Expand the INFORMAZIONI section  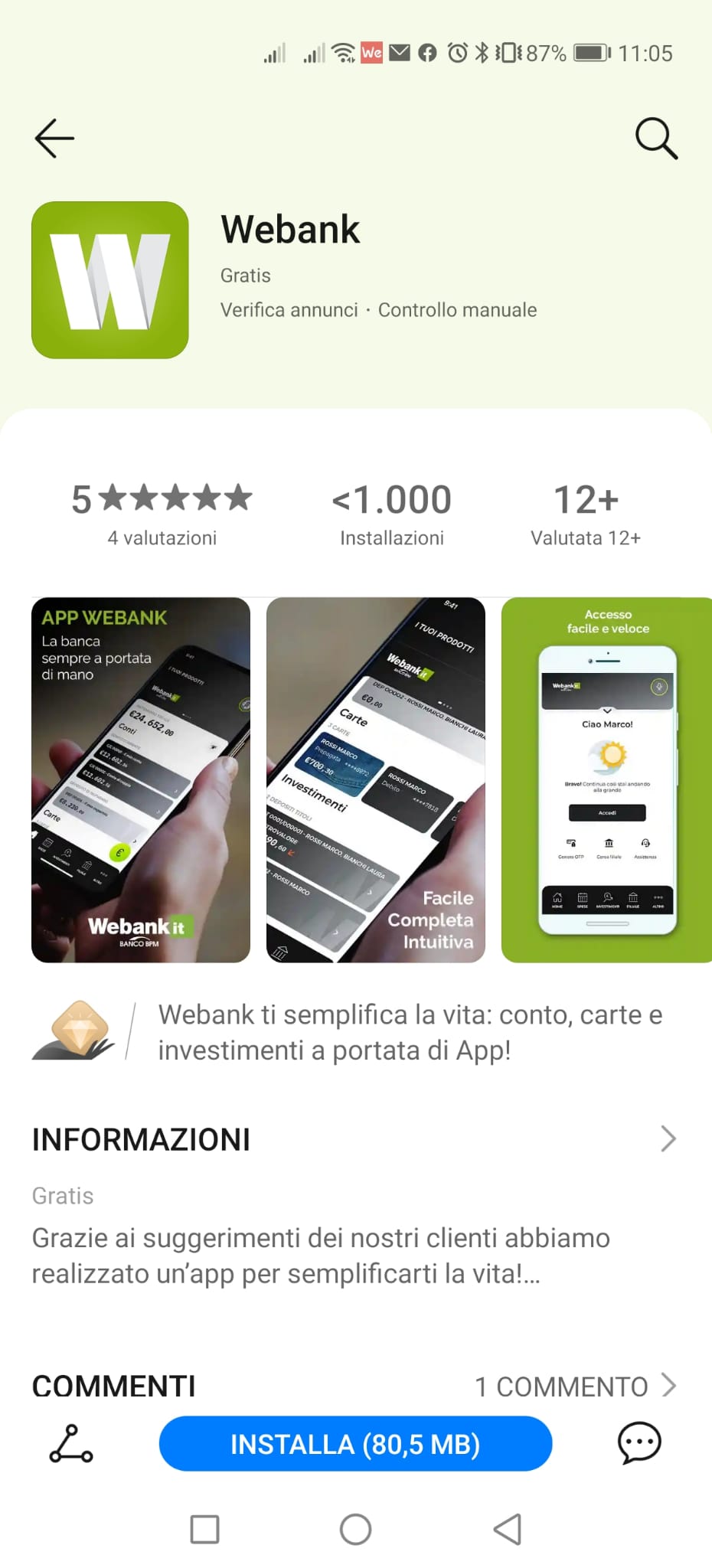[x=668, y=1139]
